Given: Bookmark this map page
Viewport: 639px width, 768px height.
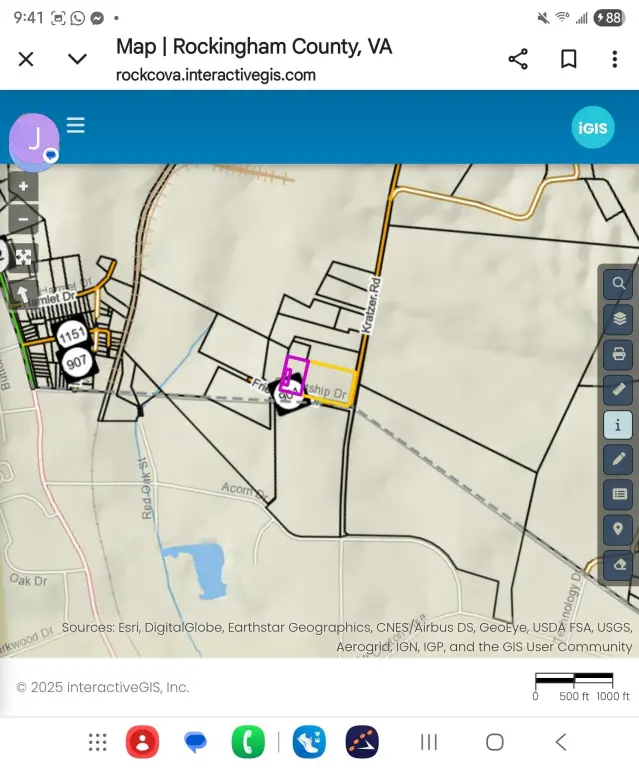Looking at the screenshot, I should tap(568, 59).
